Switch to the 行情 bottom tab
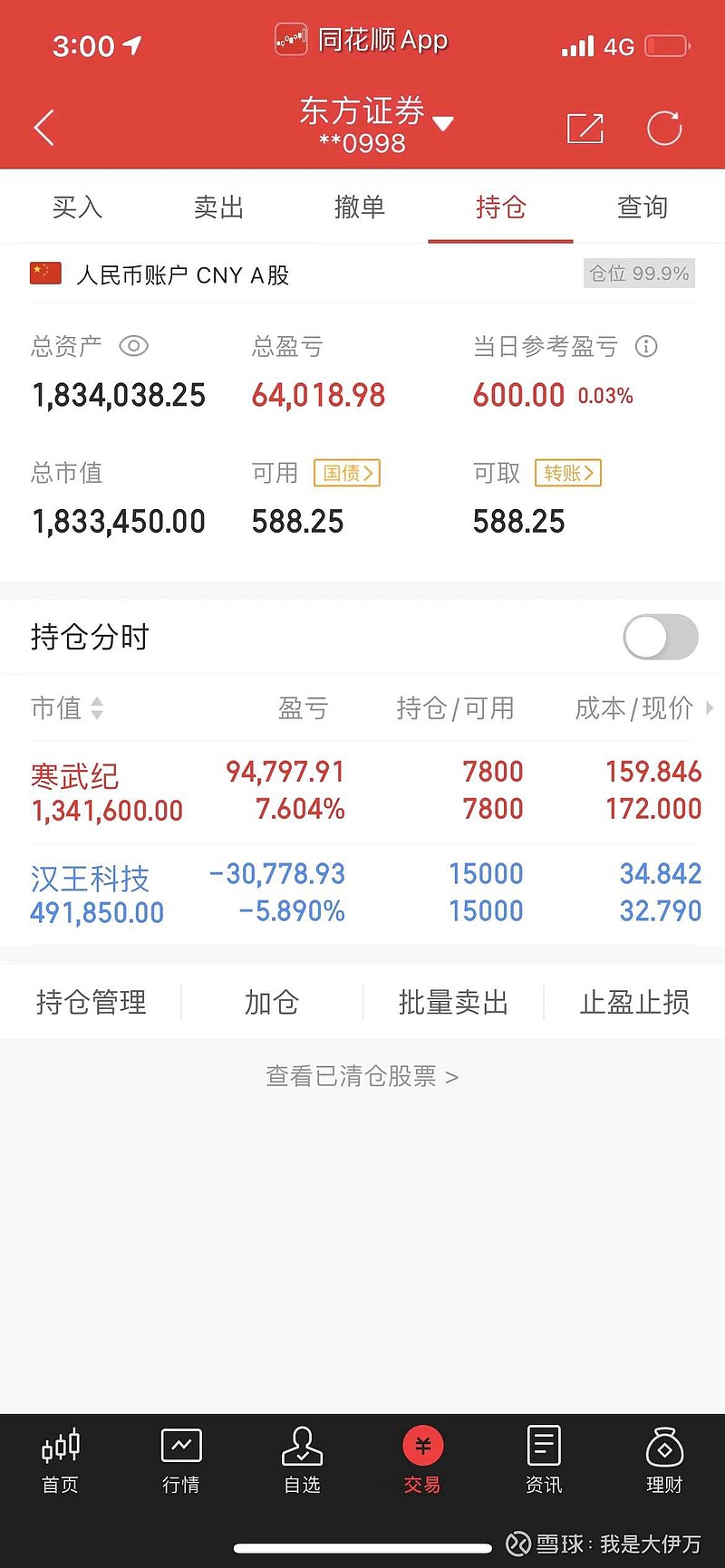725x1568 pixels. tap(180, 1459)
